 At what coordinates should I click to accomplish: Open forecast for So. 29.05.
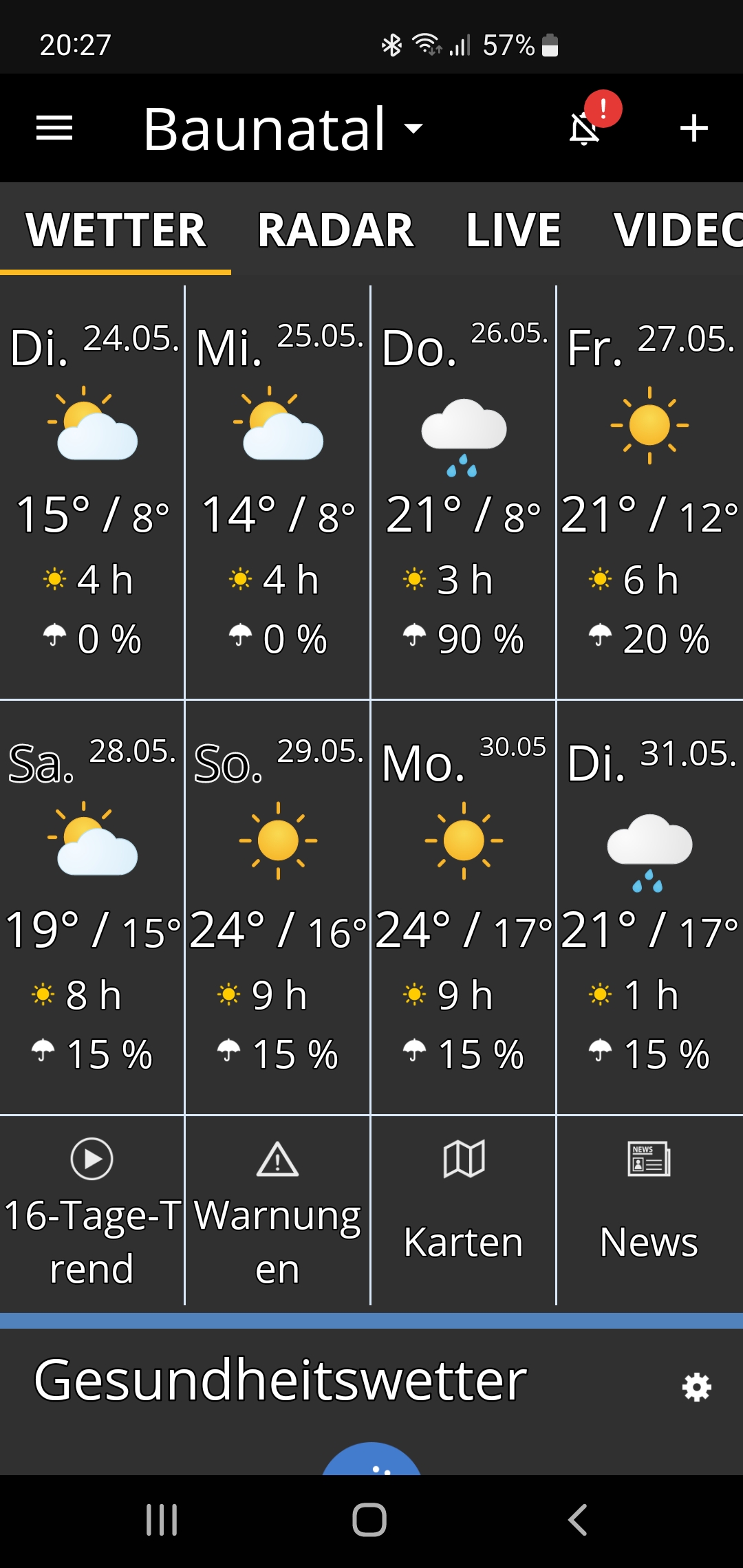click(278, 908)
